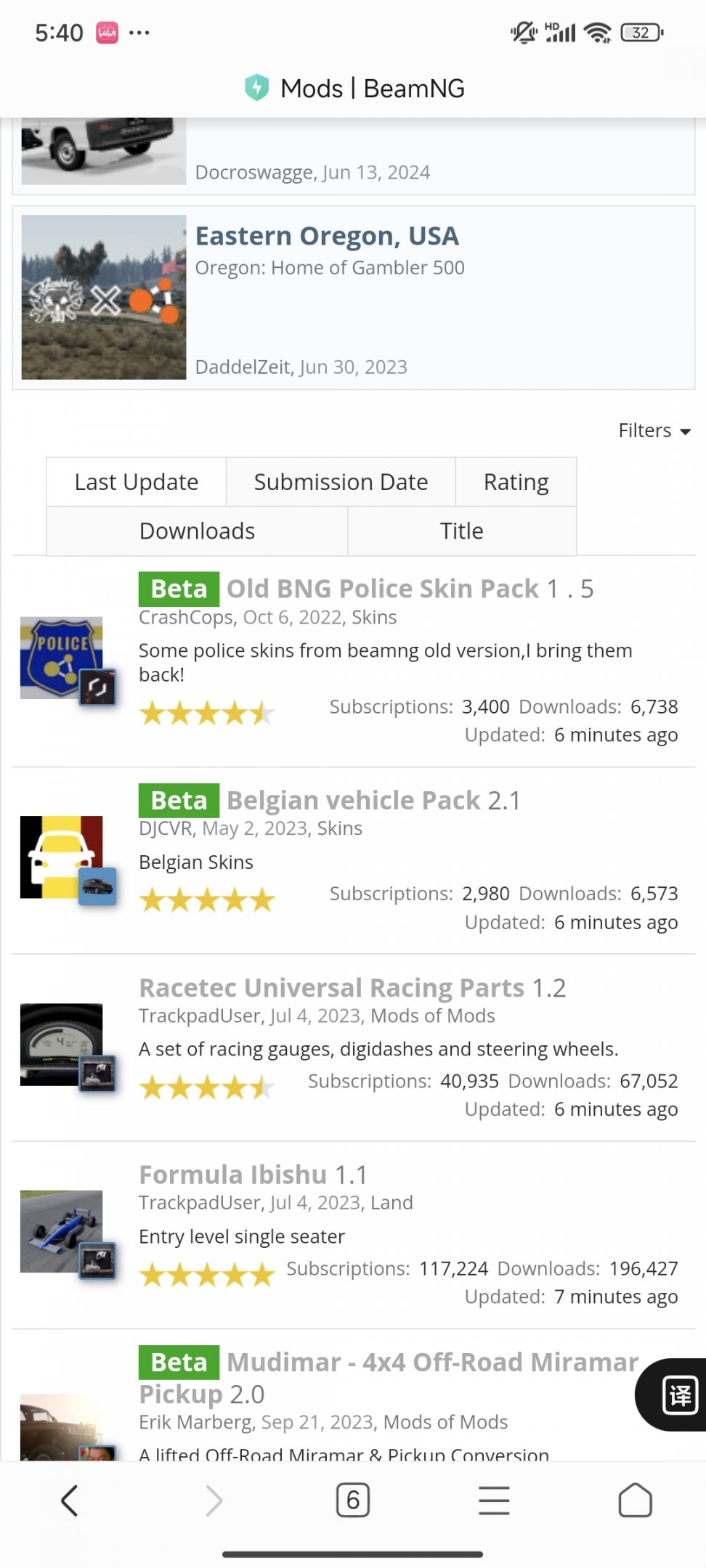Screen dimensions: 706x1568
Task: View author DJCVR profile
Action: click(x=165, y=828)
